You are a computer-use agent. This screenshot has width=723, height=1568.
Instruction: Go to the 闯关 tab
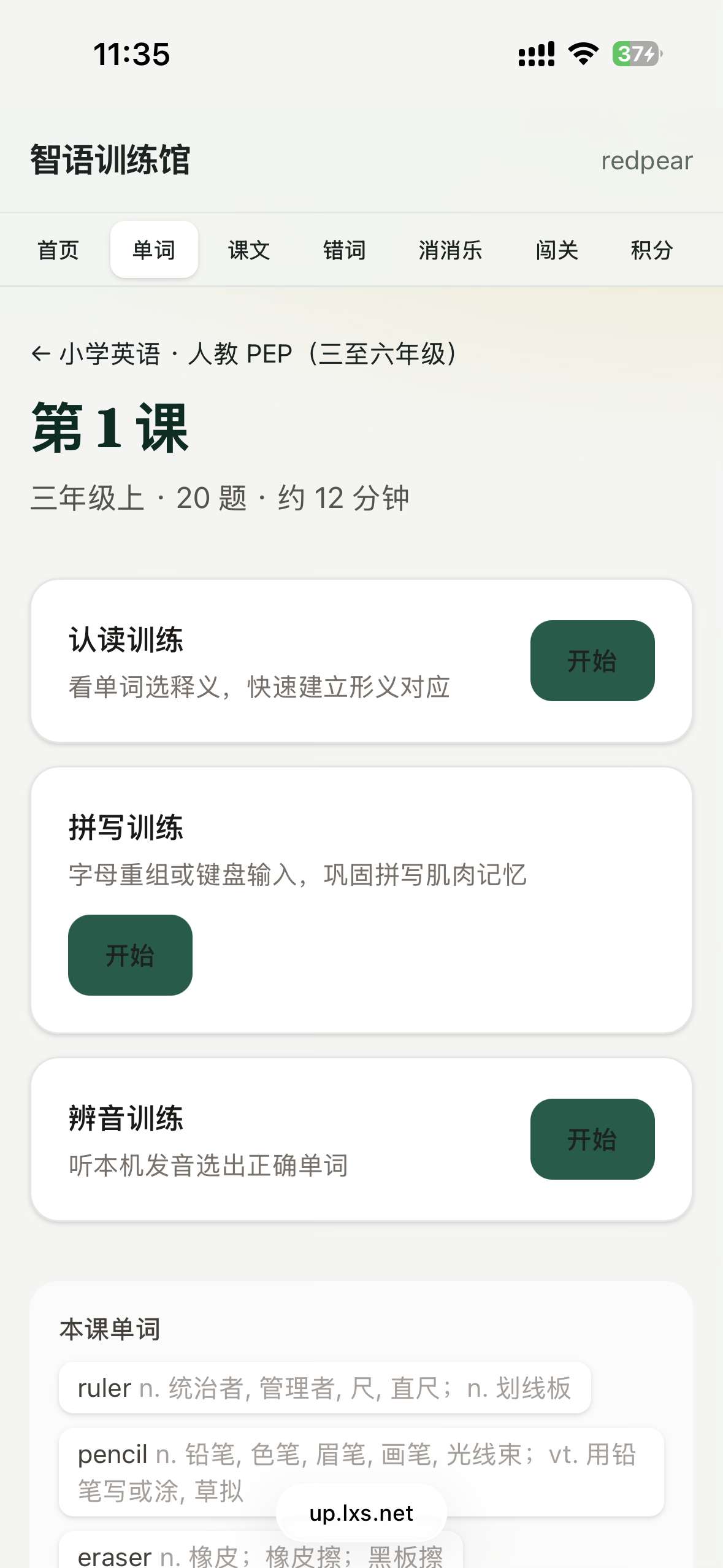click(x=557, y=250)
